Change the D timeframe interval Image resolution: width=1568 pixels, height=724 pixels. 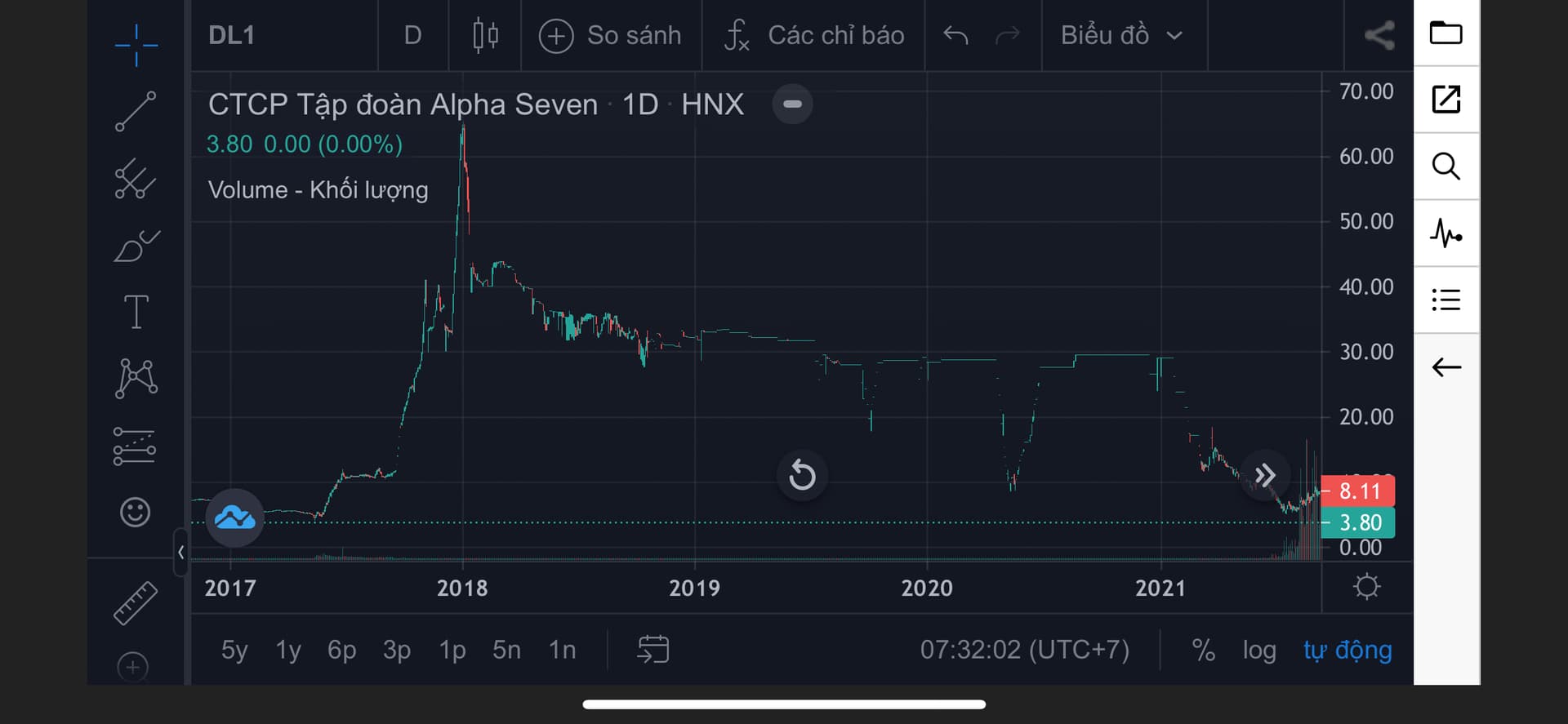tap(412, 35)
